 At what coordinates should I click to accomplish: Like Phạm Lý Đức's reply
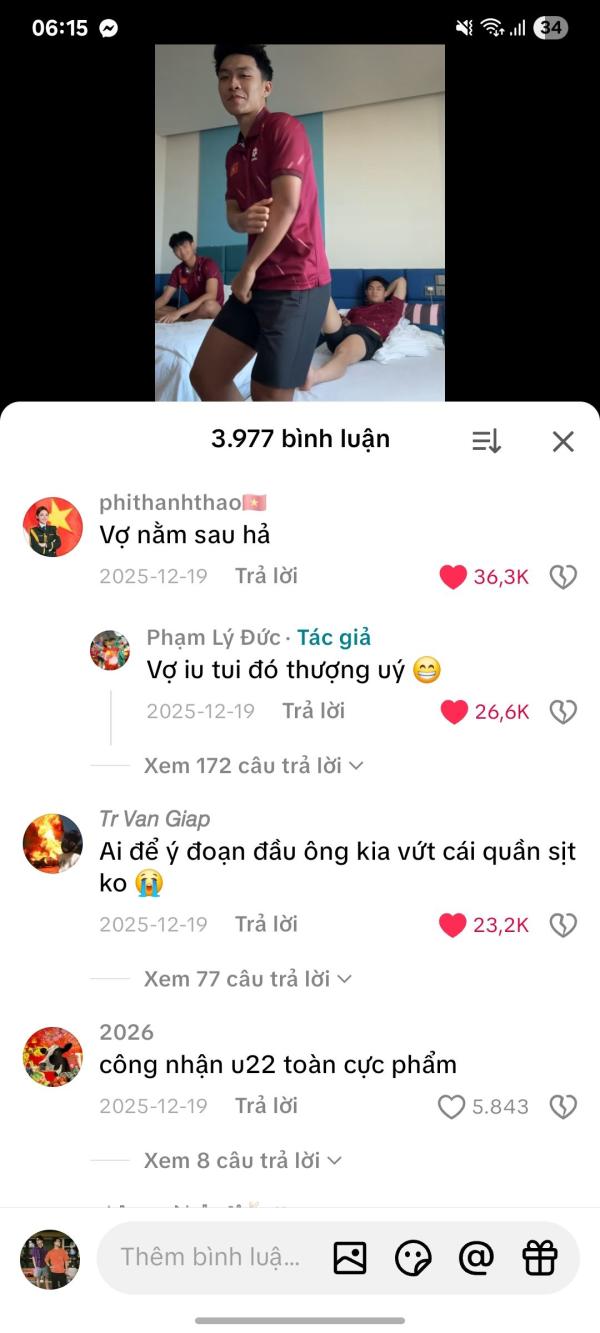coord(455,712)
